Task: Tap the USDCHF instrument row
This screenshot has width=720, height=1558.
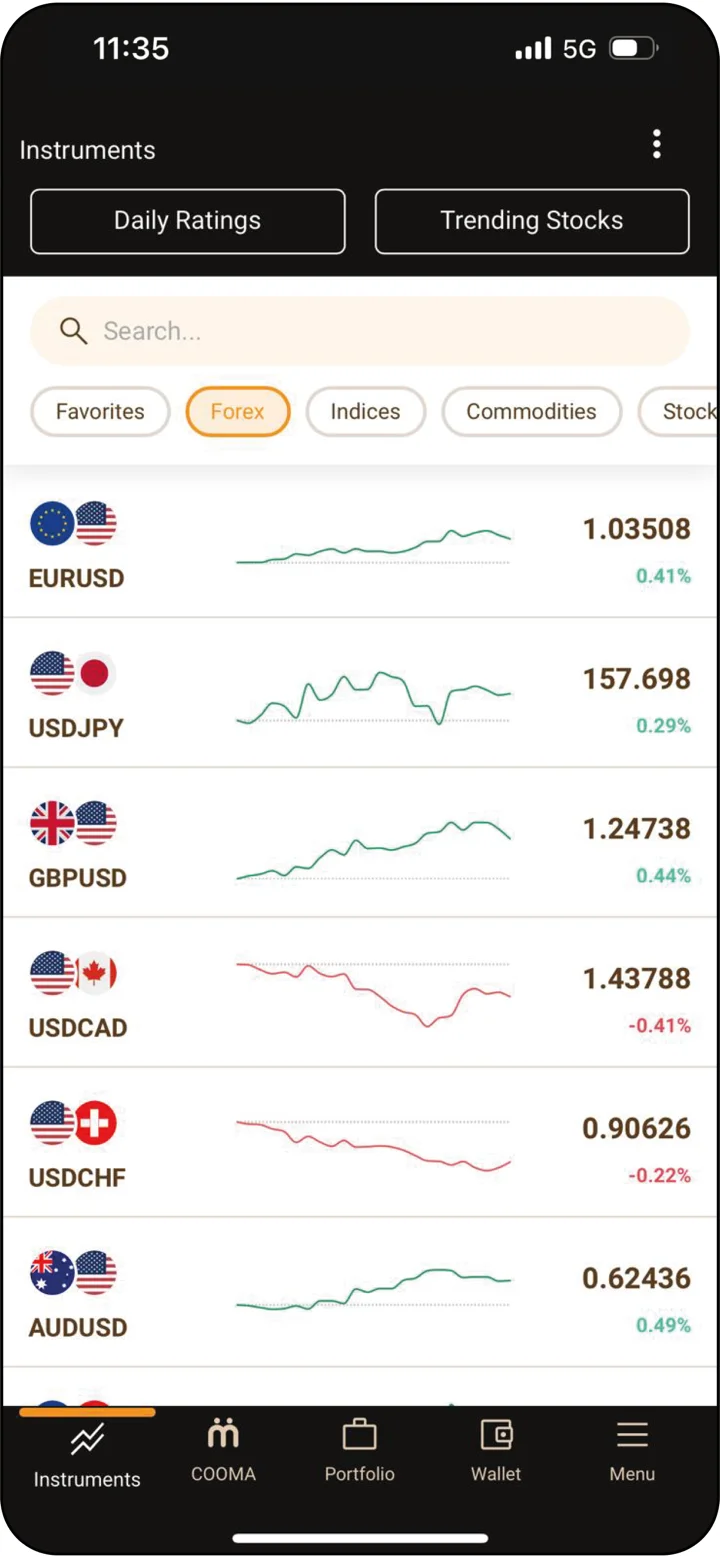Action: [360, 1144]
